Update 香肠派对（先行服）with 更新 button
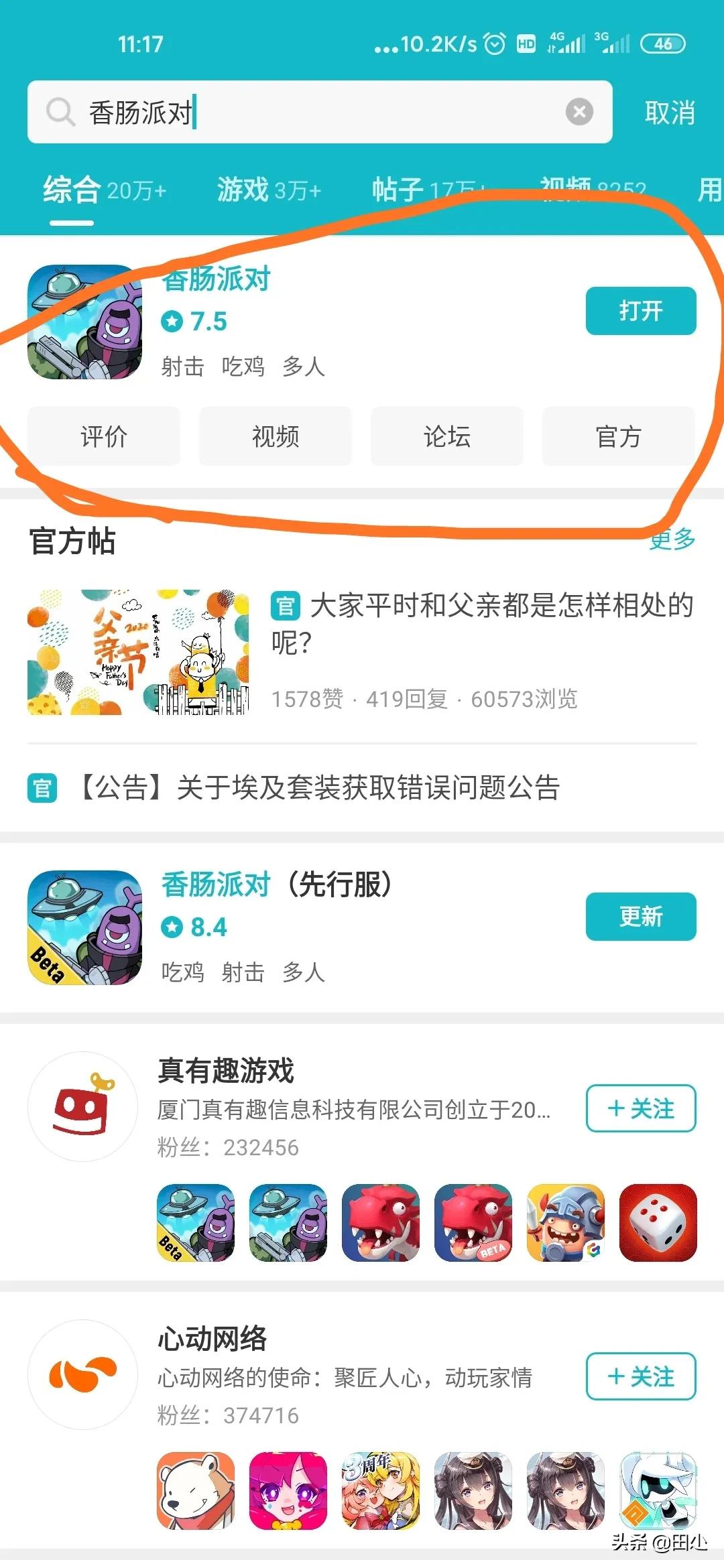Screen dimensions: 724x1568 point(640,917)
